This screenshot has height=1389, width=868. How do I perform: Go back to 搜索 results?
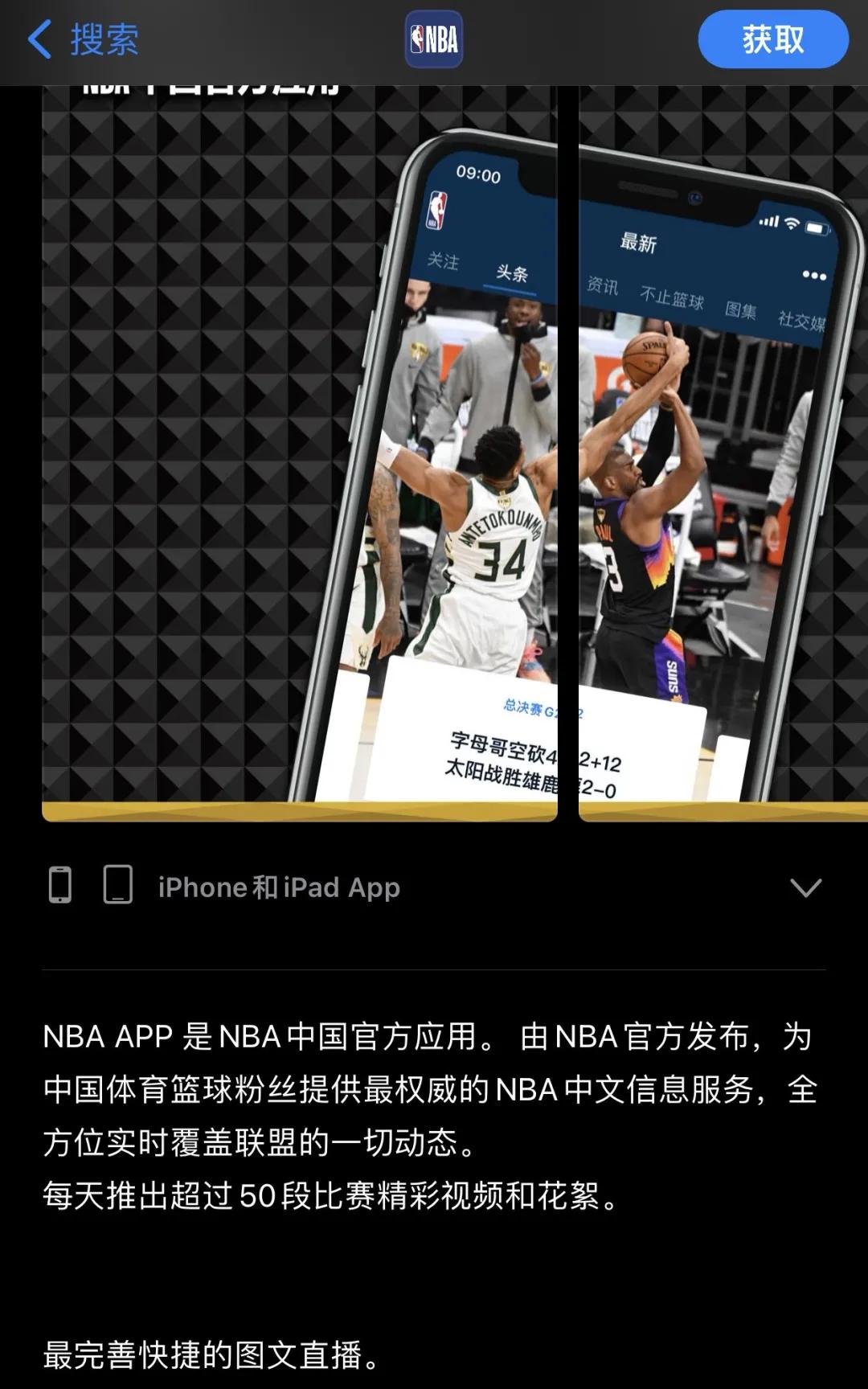click(x=83, y=40)
